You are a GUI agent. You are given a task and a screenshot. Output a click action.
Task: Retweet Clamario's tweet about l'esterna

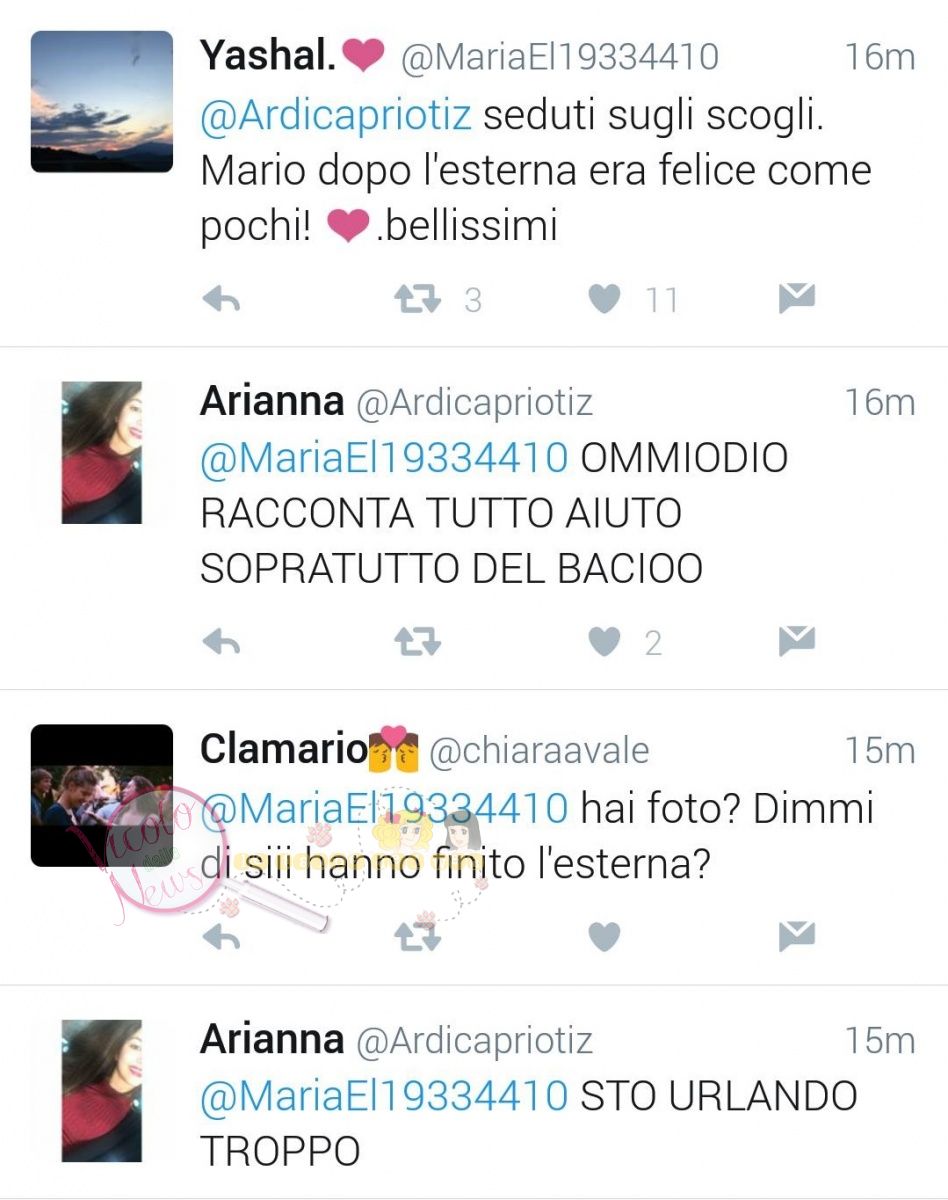417,937
